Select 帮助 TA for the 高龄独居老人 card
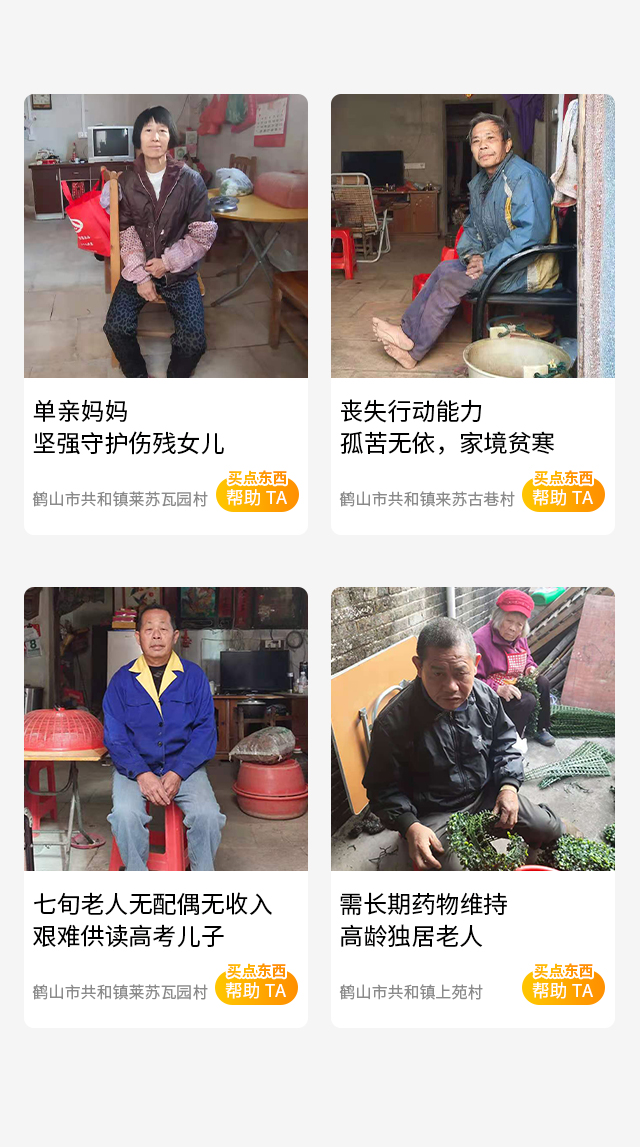This screenshot has width=640, height=1147. [563, 988]
